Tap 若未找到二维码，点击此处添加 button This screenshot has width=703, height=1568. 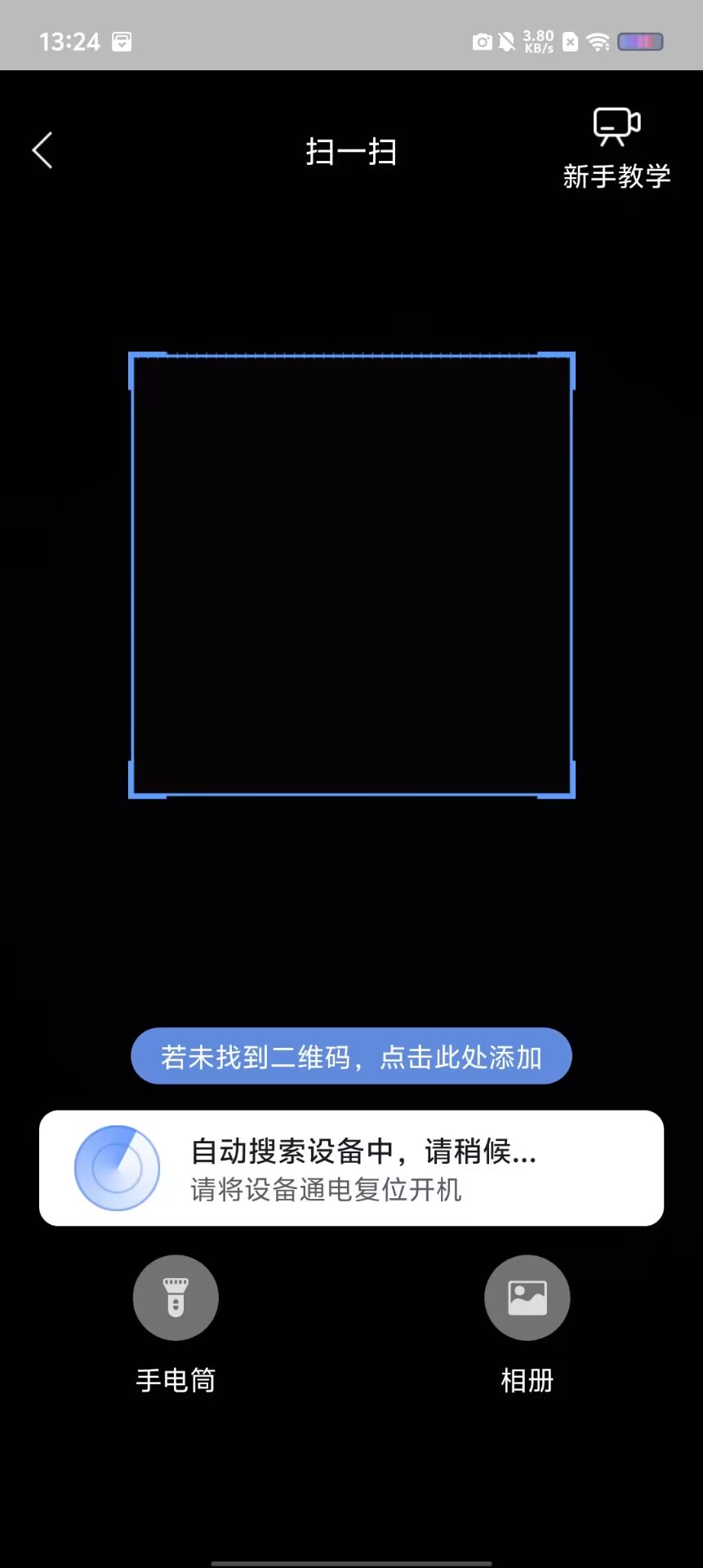pyautogui.click(x=351, y=1057)
